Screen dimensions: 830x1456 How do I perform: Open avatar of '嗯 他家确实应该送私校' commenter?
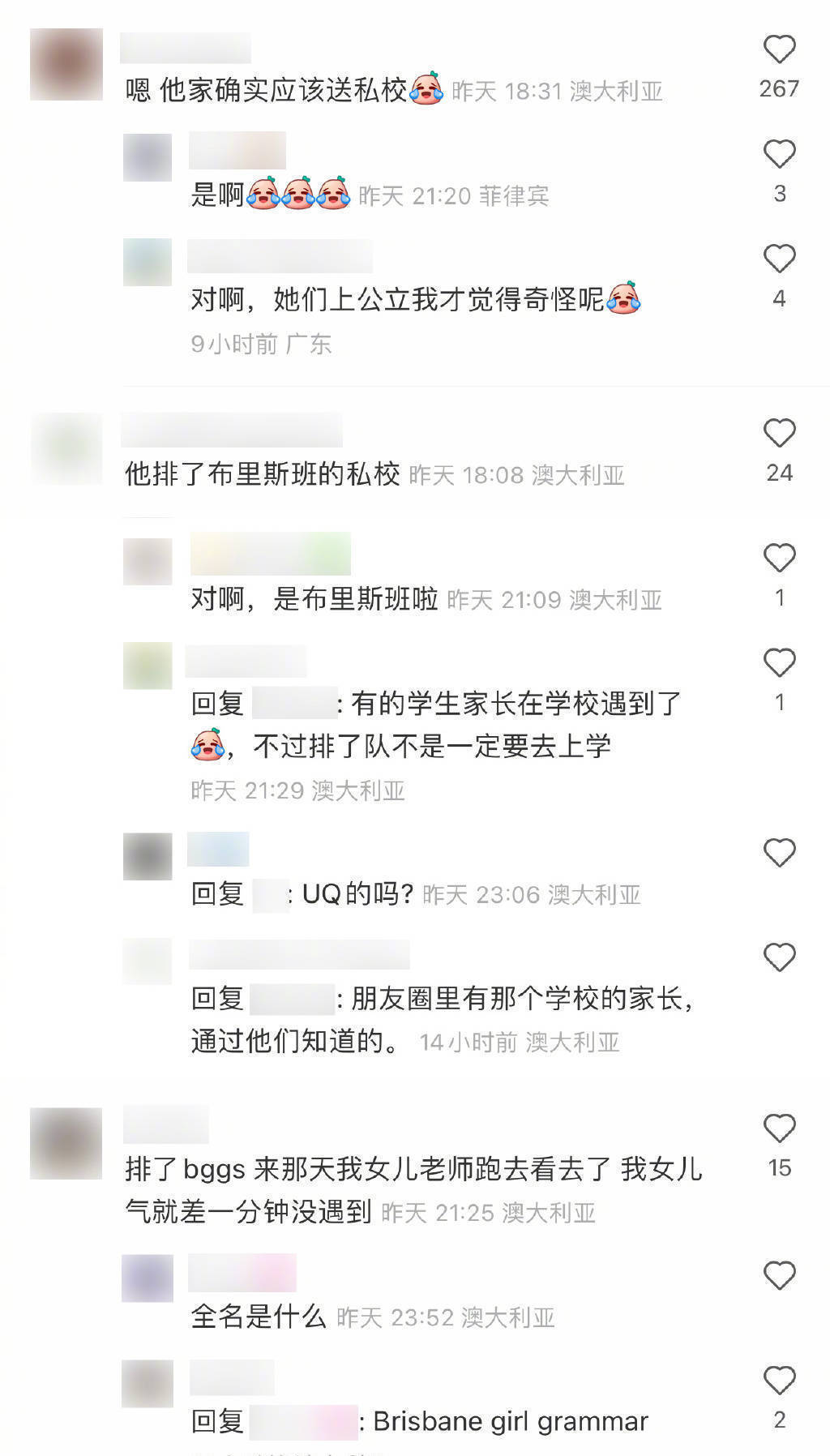click(66, 65)
